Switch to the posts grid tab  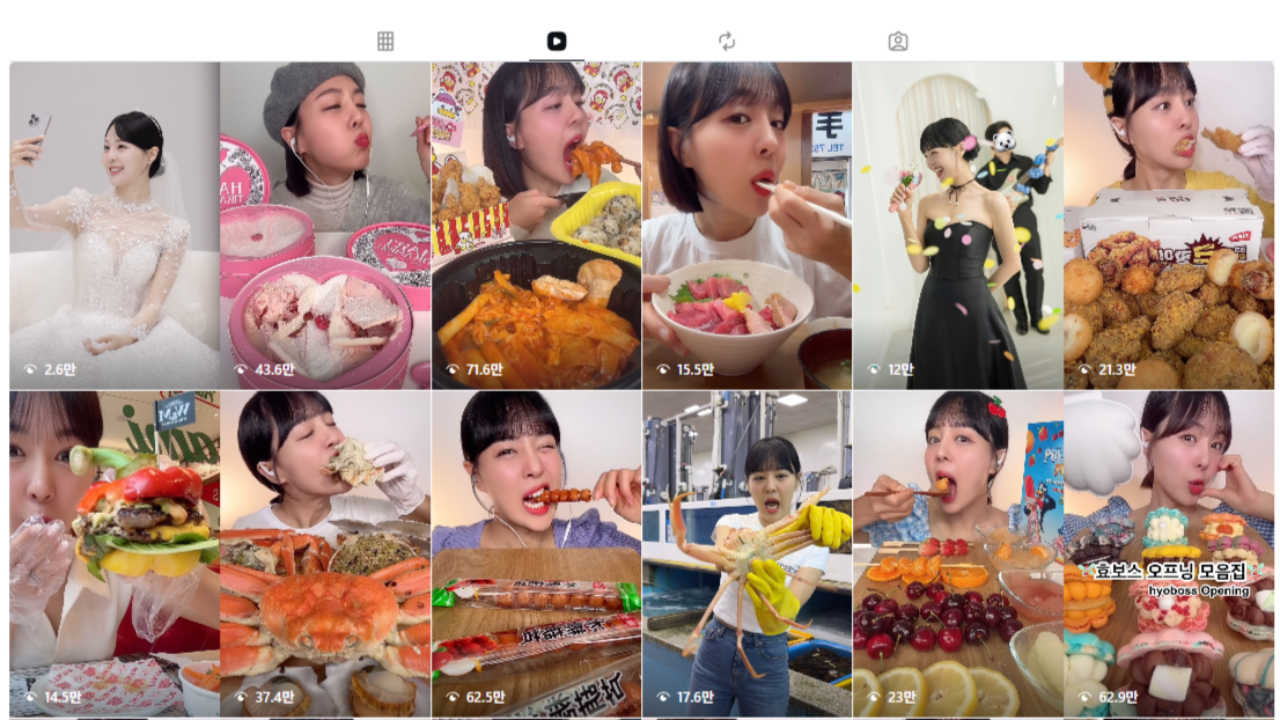pos(385,41)
